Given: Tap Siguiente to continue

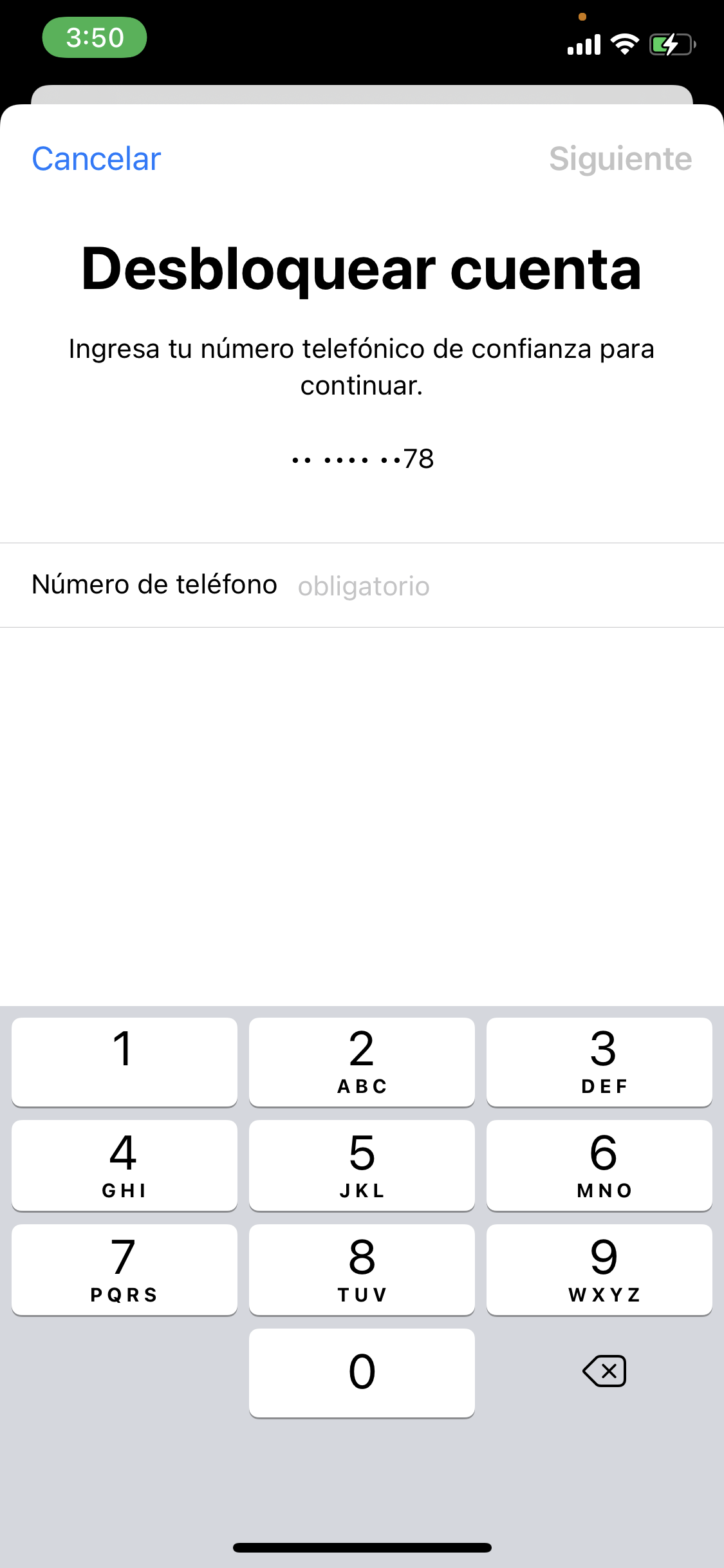Looking at the screenshot, I should (620, 159).
